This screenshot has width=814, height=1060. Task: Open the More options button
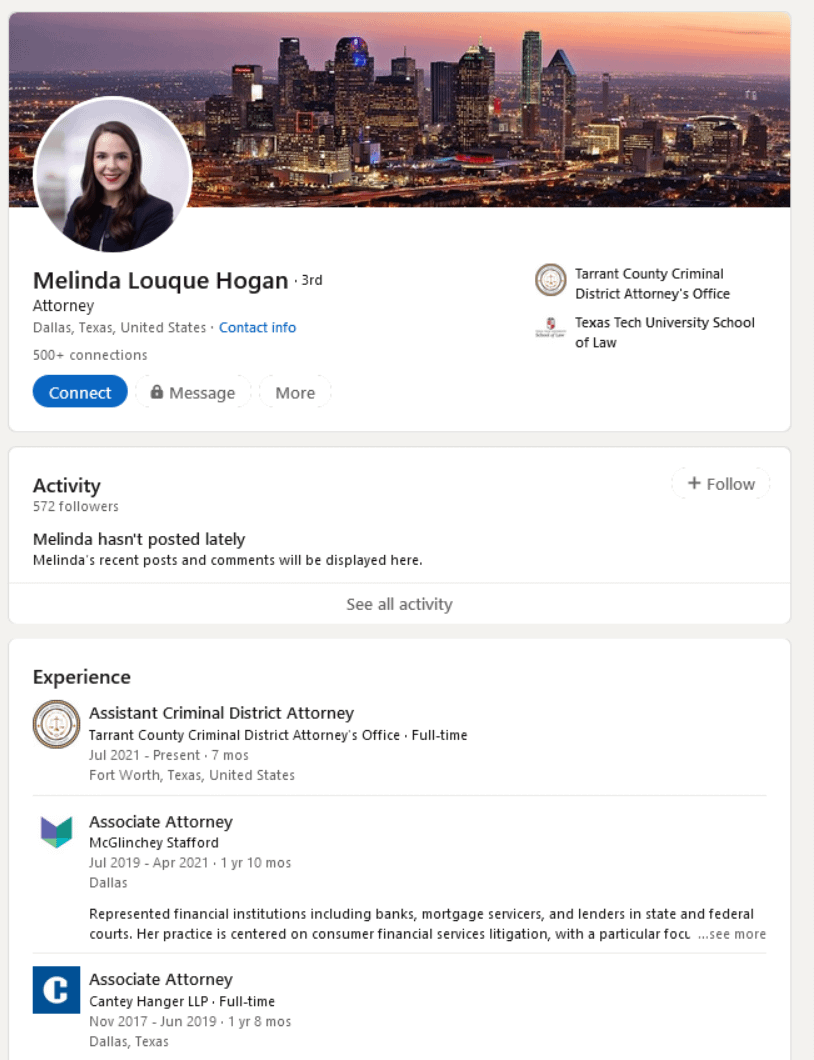295,393
